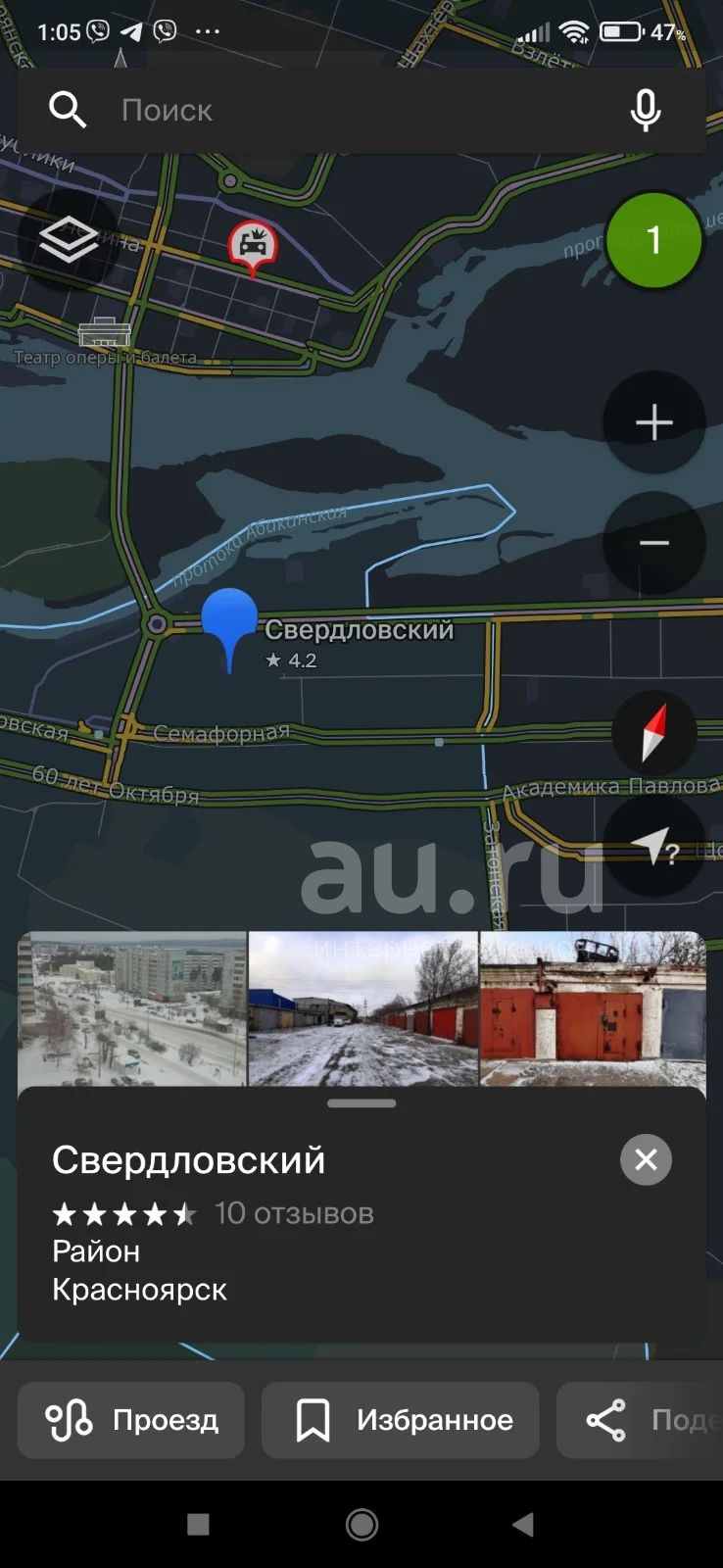Tap the green traffic level indicator

tap(653, 240)
